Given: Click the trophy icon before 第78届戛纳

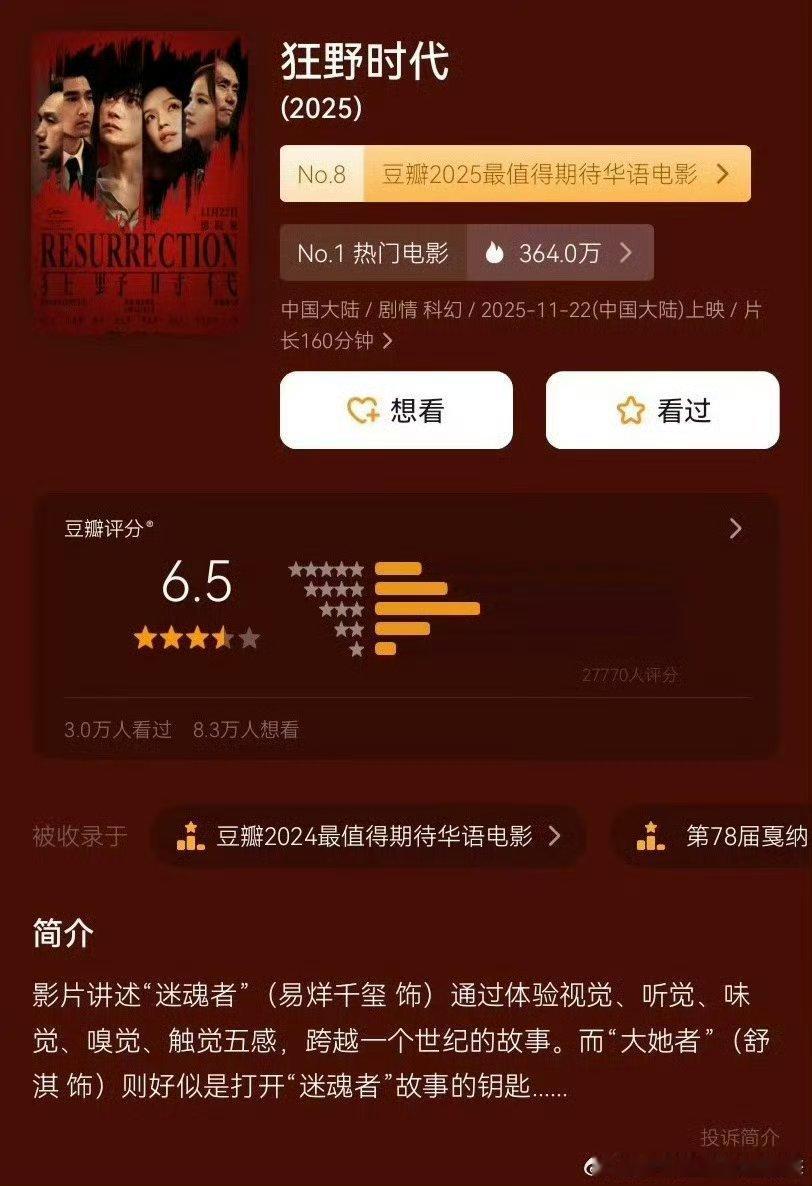Looking at the screenshot, I should (652, 838).
